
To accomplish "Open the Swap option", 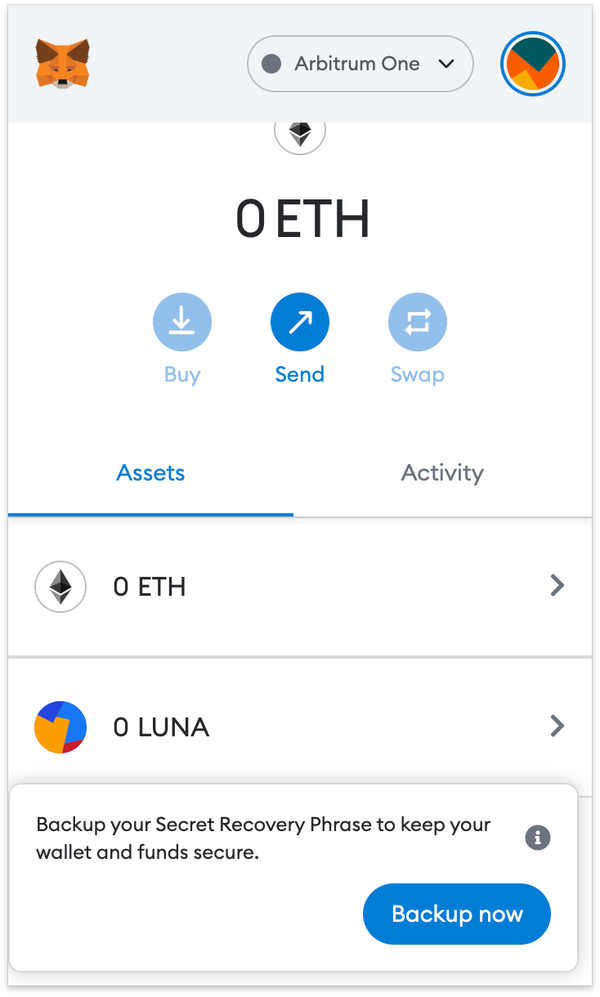I will click(417, 323).
